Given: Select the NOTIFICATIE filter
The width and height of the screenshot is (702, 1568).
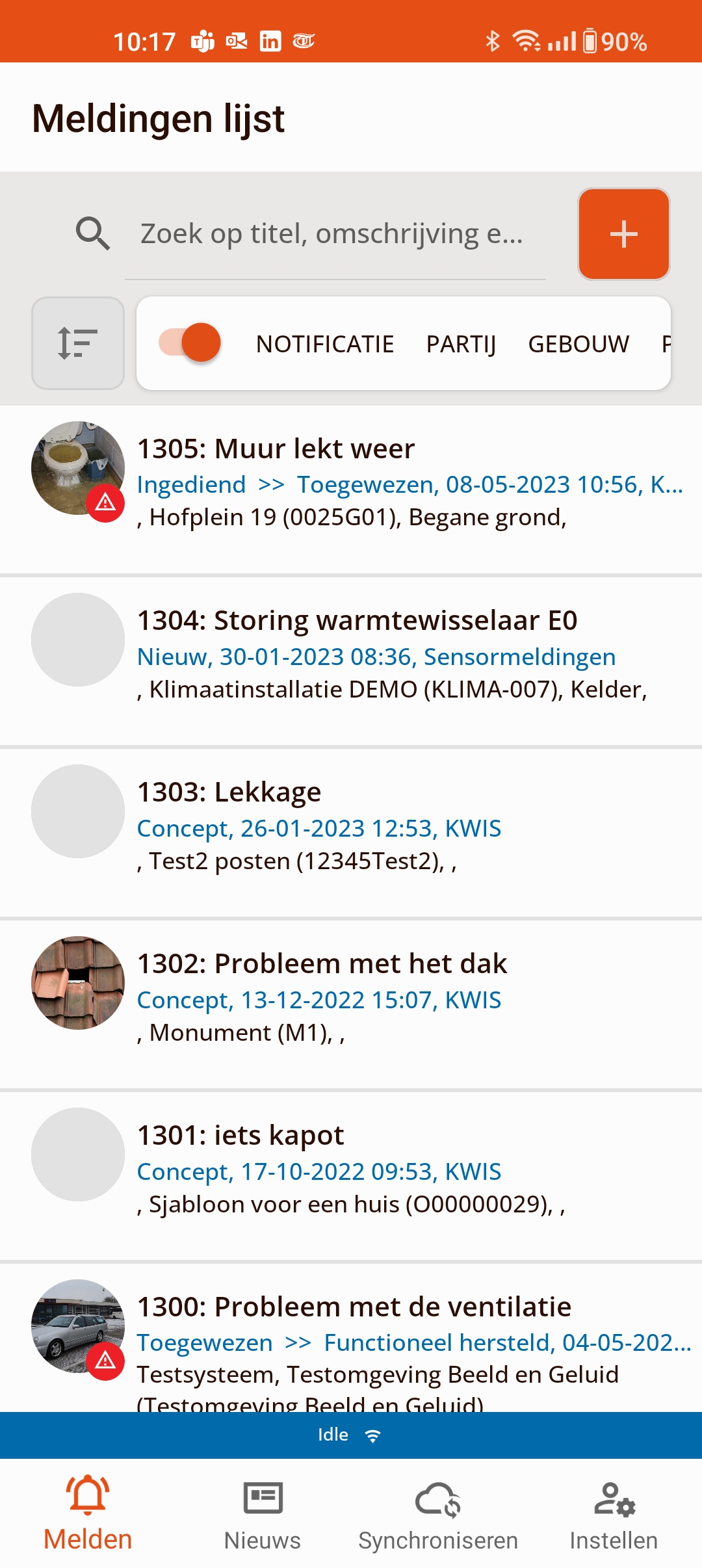Looking at the screenshot, I should [x=325, y=344].
